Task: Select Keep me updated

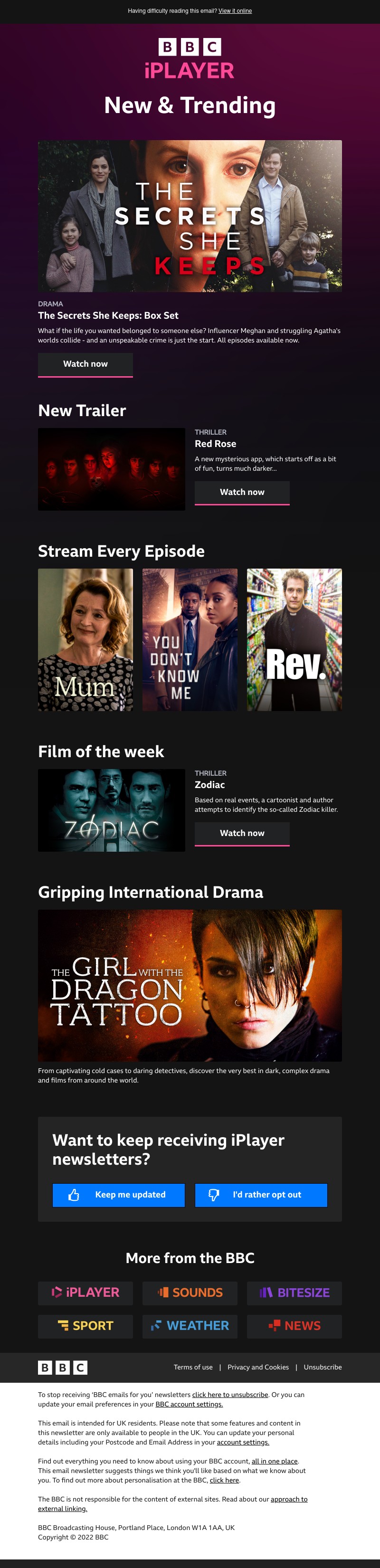Action: (x=118, y=1194)
